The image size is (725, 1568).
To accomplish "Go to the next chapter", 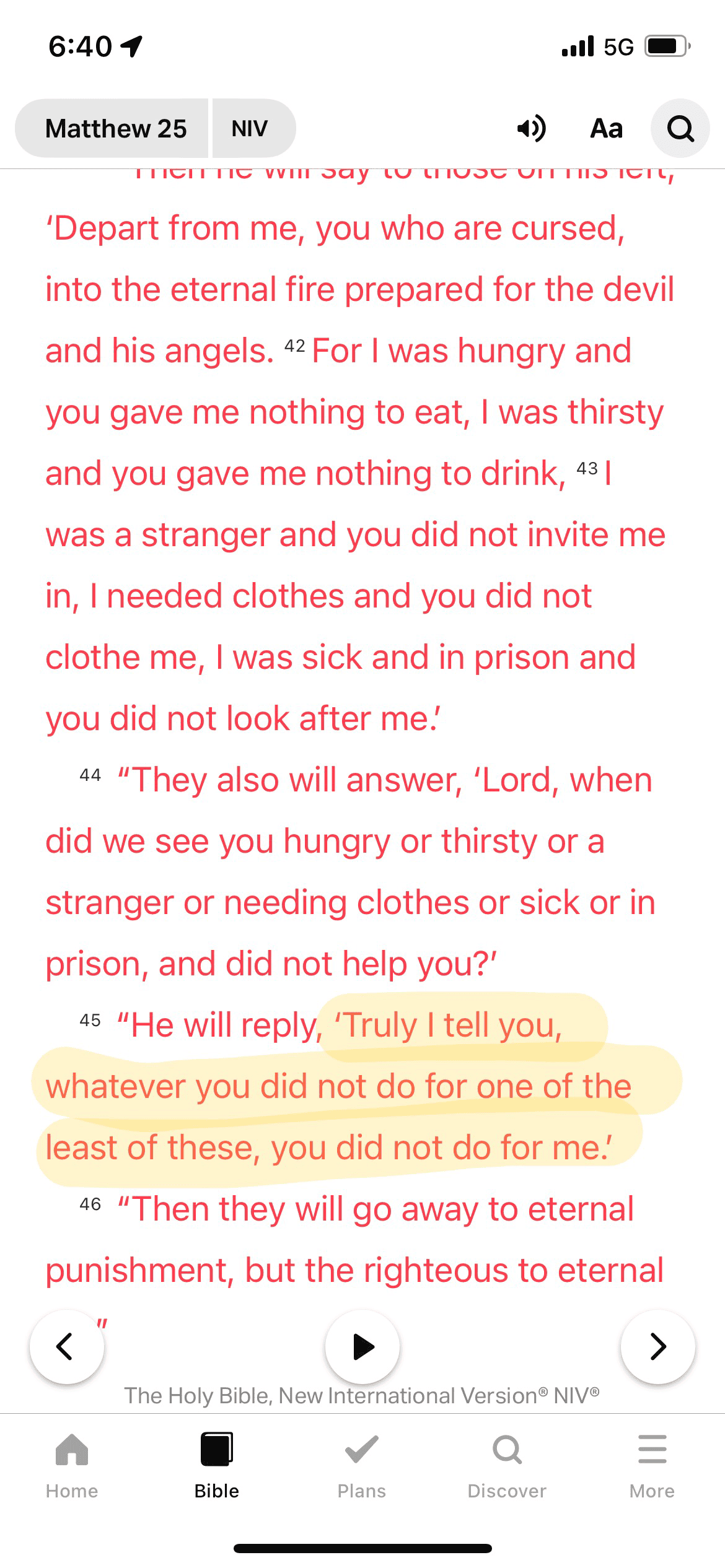I will tap(657, 1346).
